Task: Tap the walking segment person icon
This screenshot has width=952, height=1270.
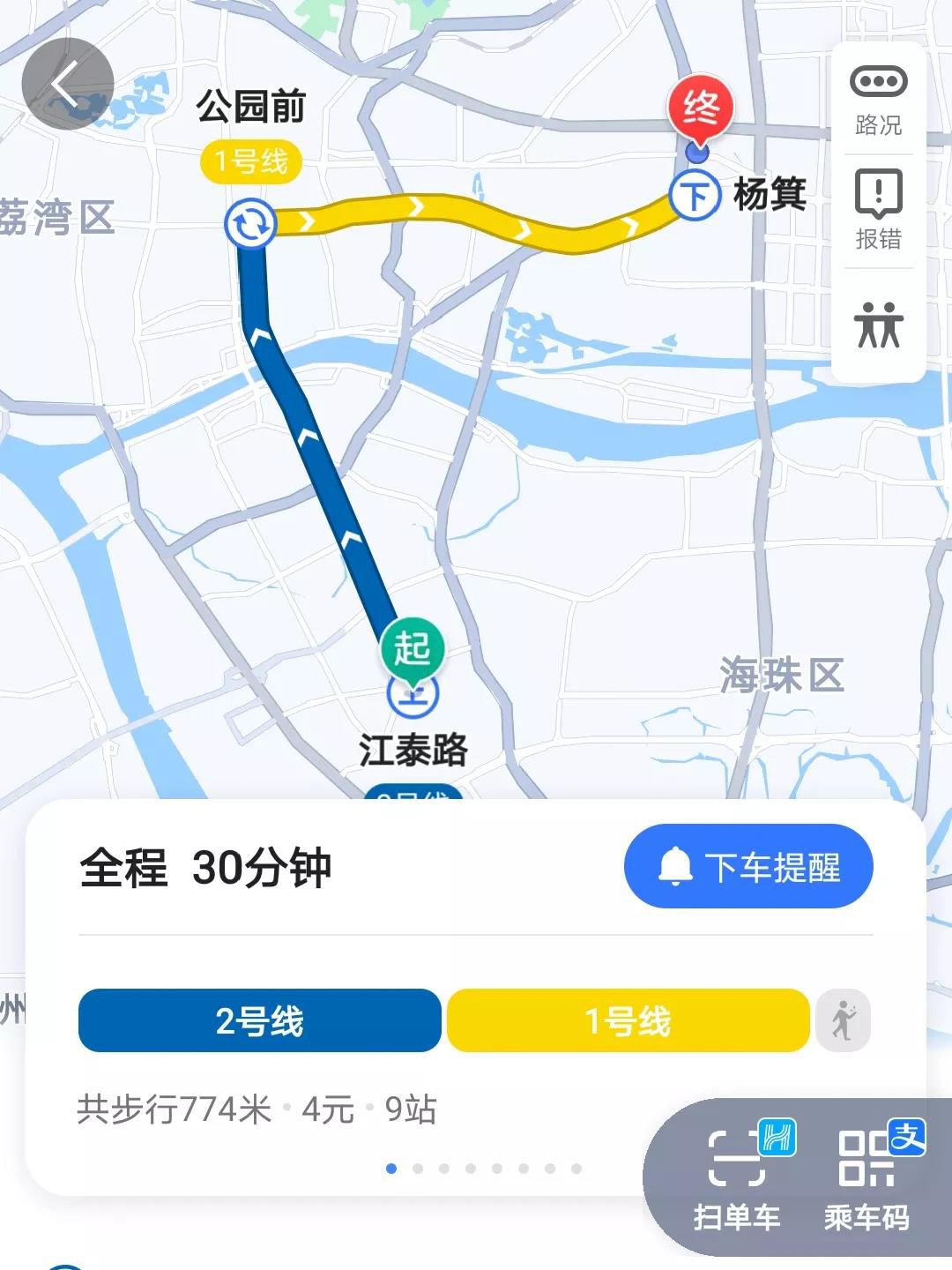Action: (844, 1019)
